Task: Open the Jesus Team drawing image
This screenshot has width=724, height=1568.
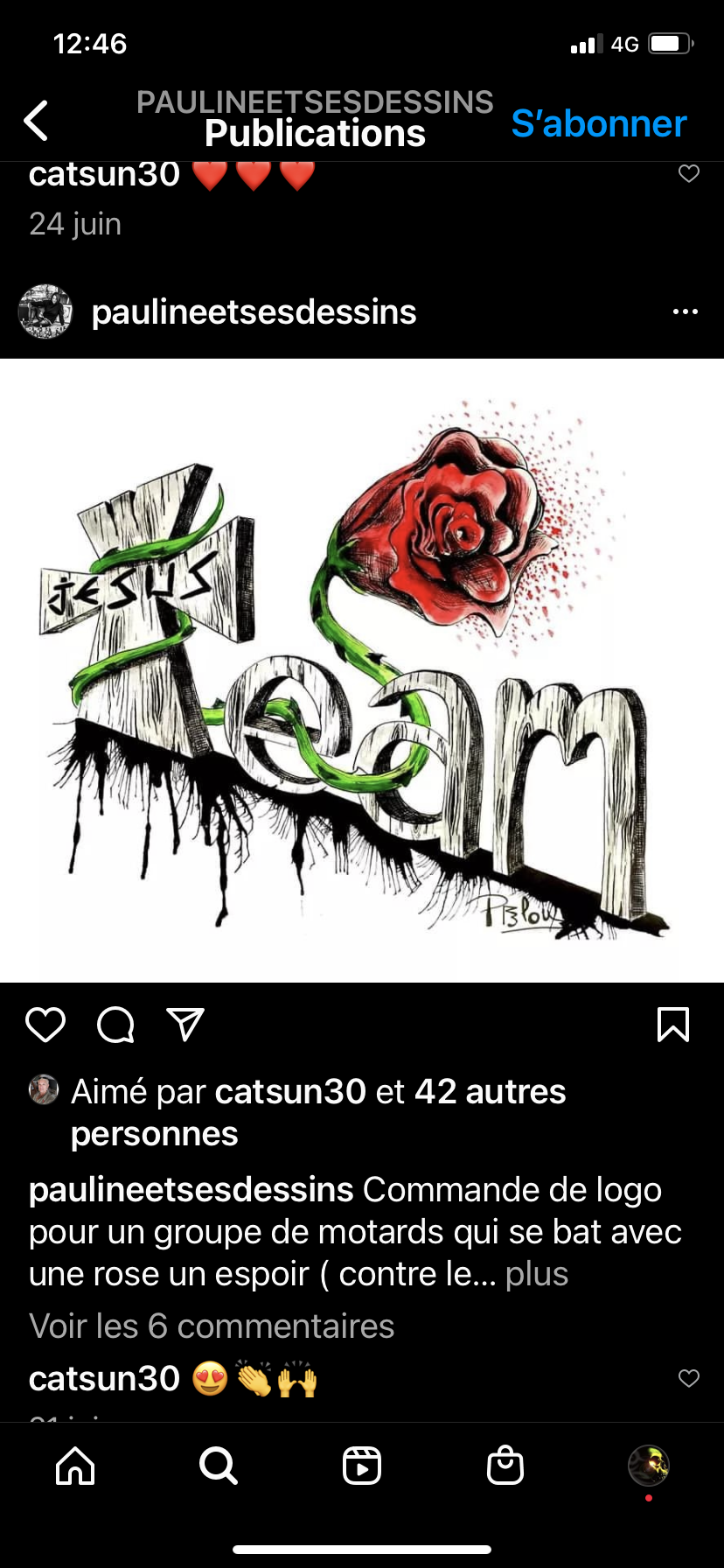Action: [x=362, y=670]
